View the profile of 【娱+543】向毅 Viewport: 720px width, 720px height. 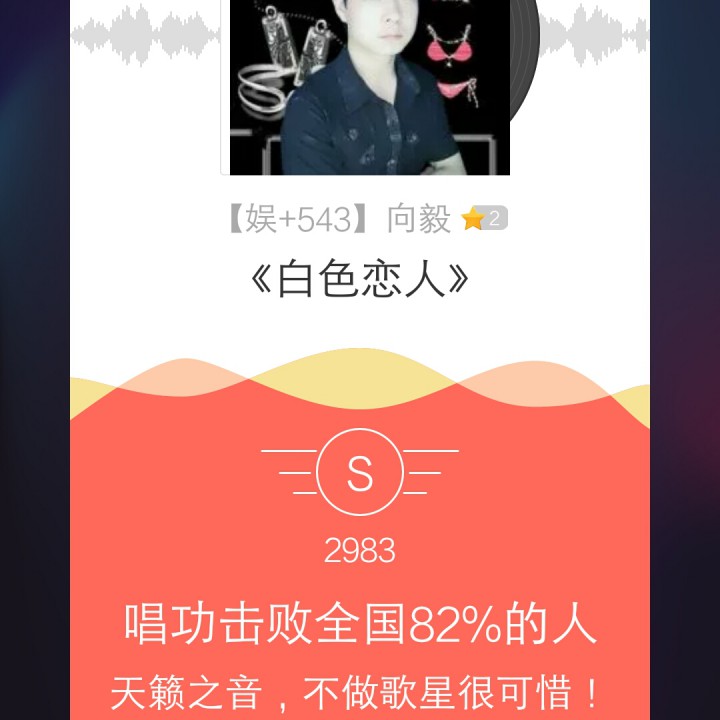click(339, 220)
